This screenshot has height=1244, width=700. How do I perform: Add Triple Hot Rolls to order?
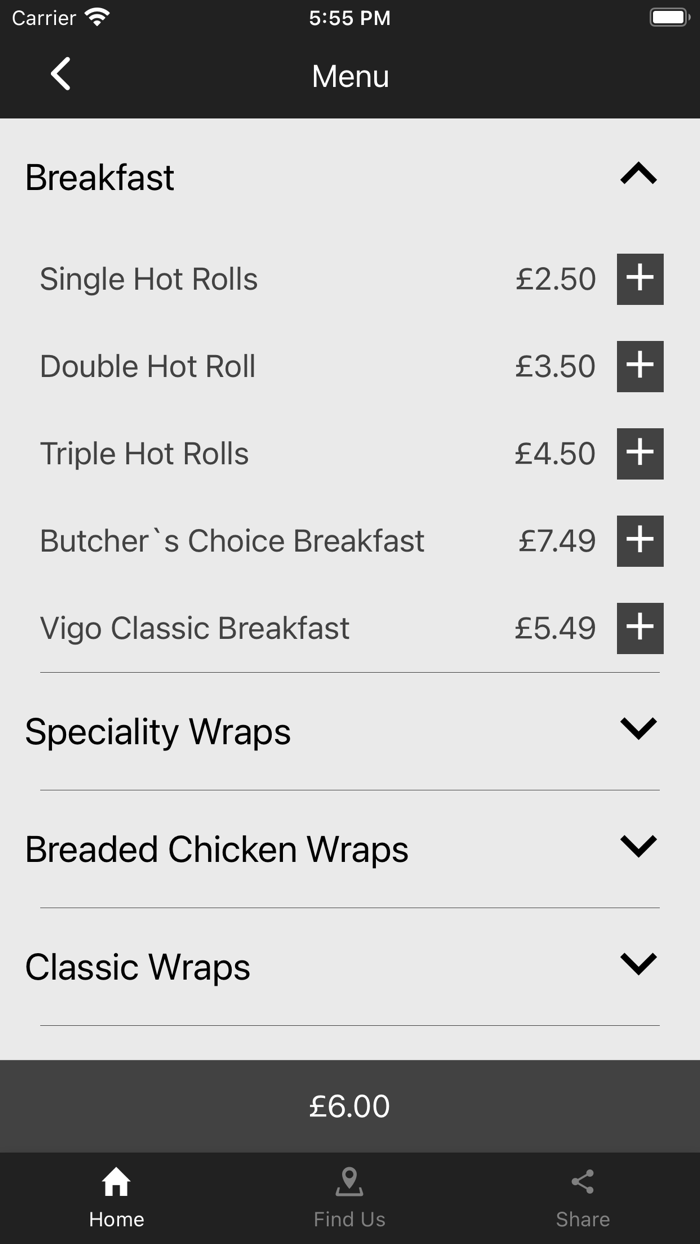click(x=640, y=453)
